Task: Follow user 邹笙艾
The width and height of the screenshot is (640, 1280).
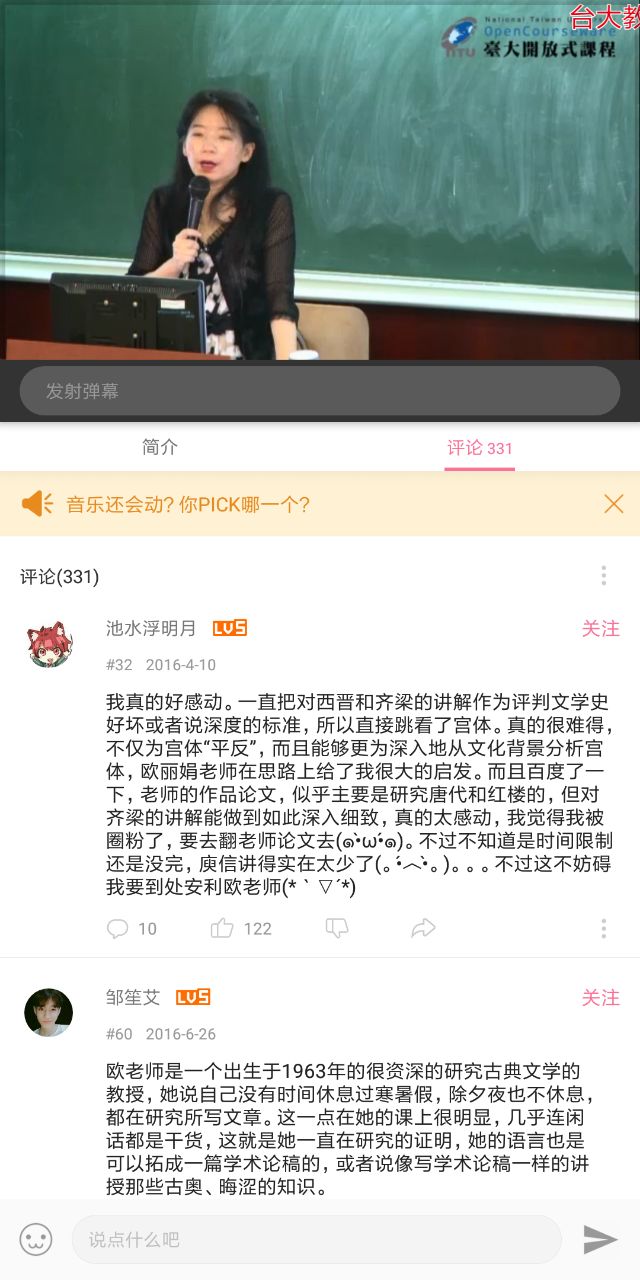Action: tap(601, 997)
